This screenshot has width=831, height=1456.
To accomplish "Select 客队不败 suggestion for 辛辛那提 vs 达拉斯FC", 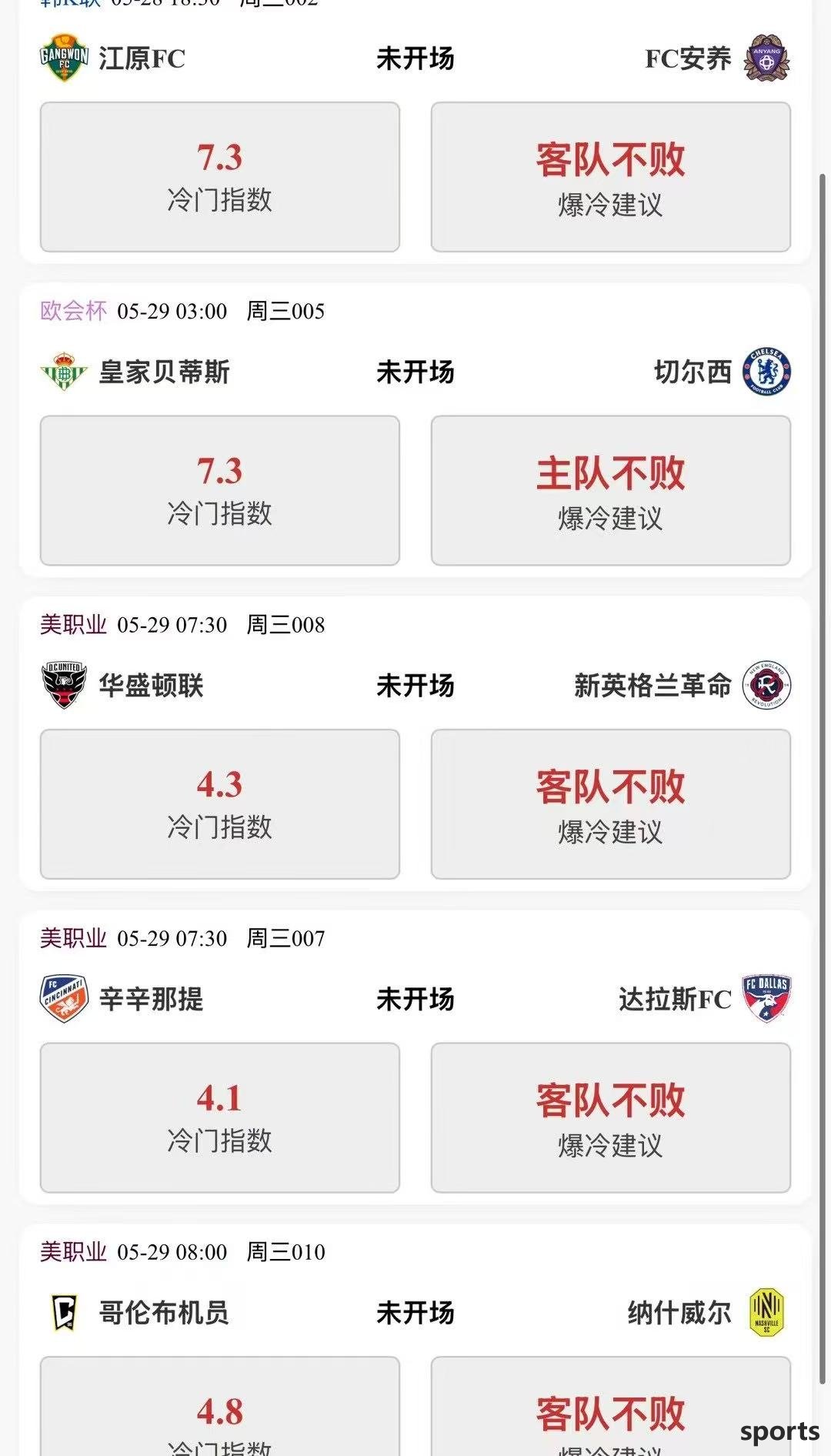I will coord(611,1117).
